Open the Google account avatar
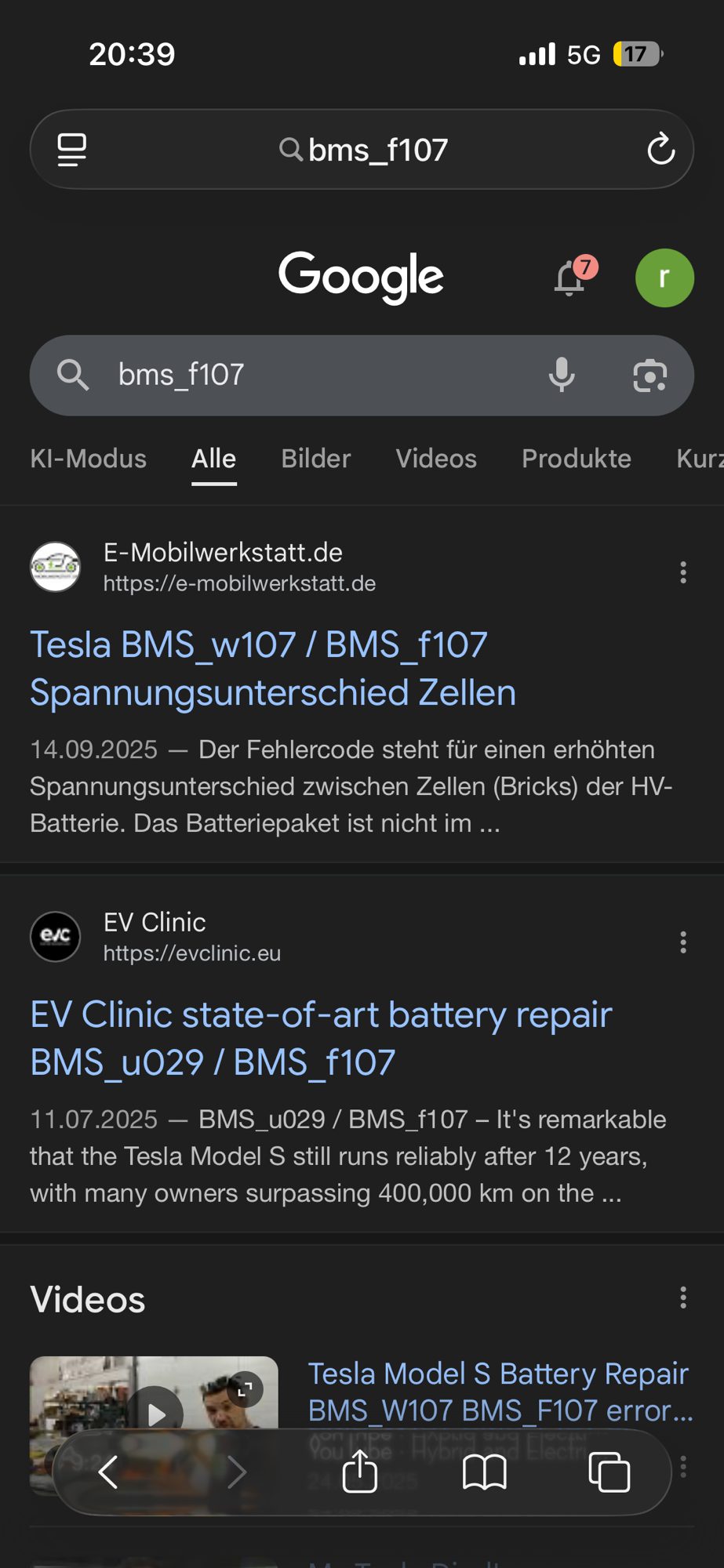This screenshot has width=724, height=1568. 664,278
